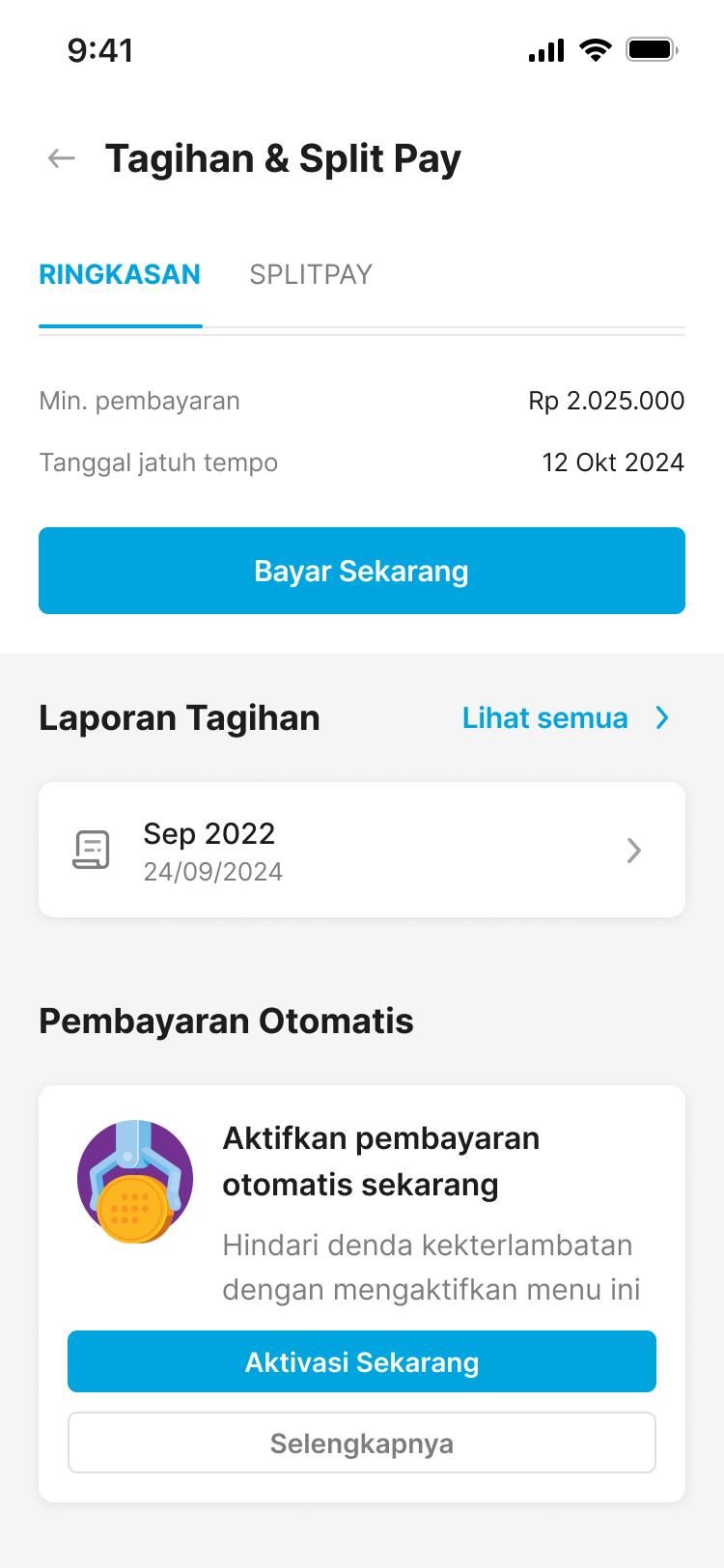Tap the Selengkapnya button
The height and width of the screenshot is (1568, 724).
[361, 1442]
